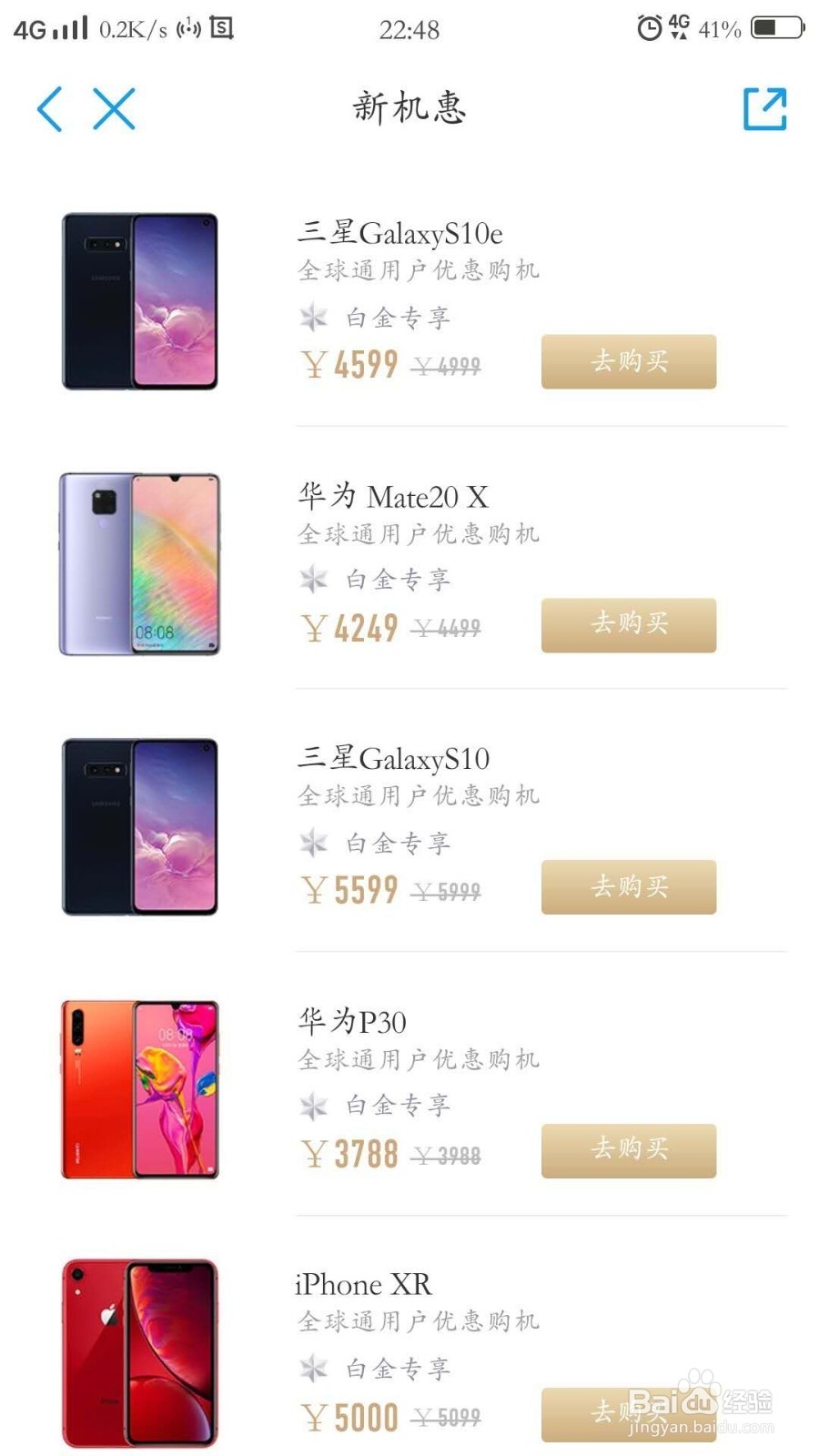
Task: Tap the 去购买 button for 三星GalaxyS10e
Action: click(628, 362)
